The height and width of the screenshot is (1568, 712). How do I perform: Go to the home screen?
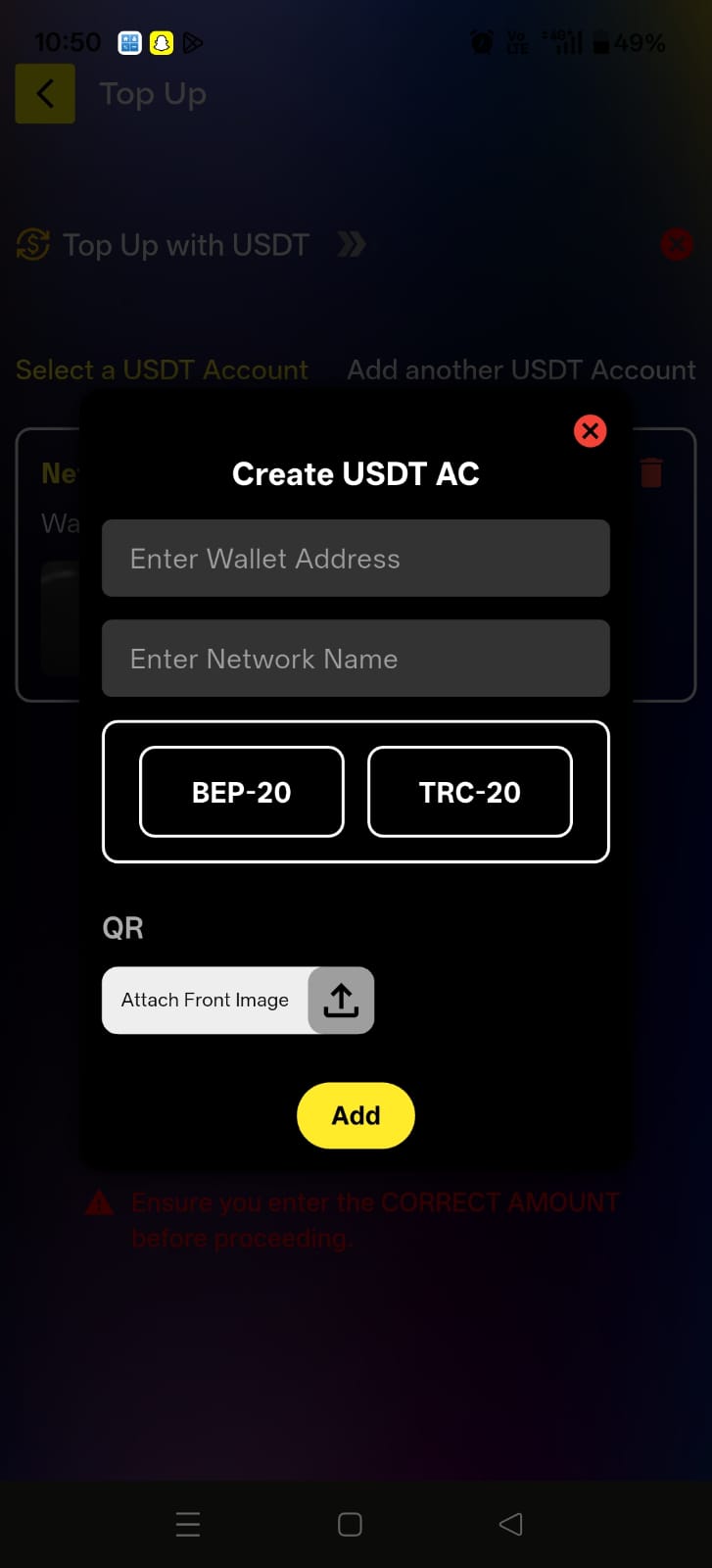(x=350, y=1524)
